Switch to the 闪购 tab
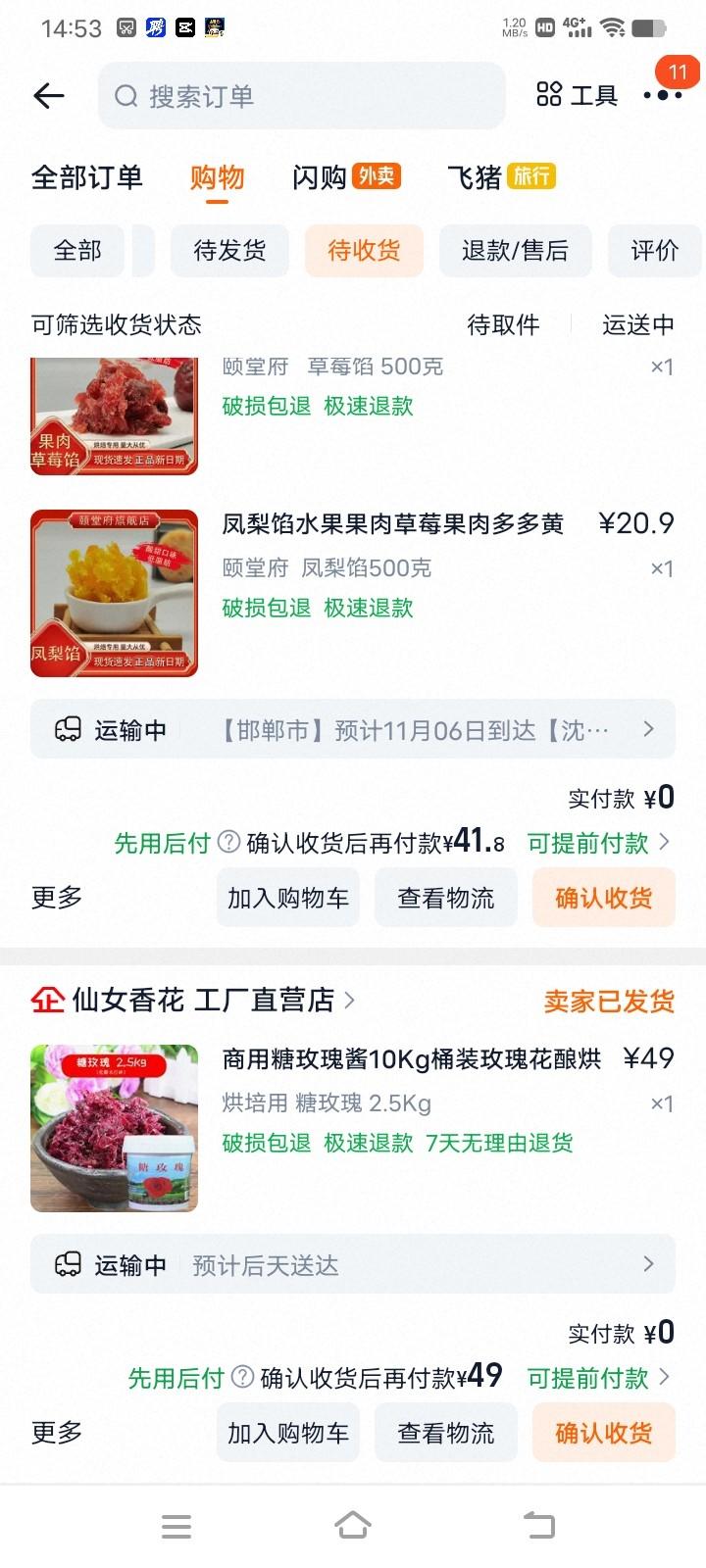Image resolution: width=706 pixels, height=1568 pixels. point(345,177)
